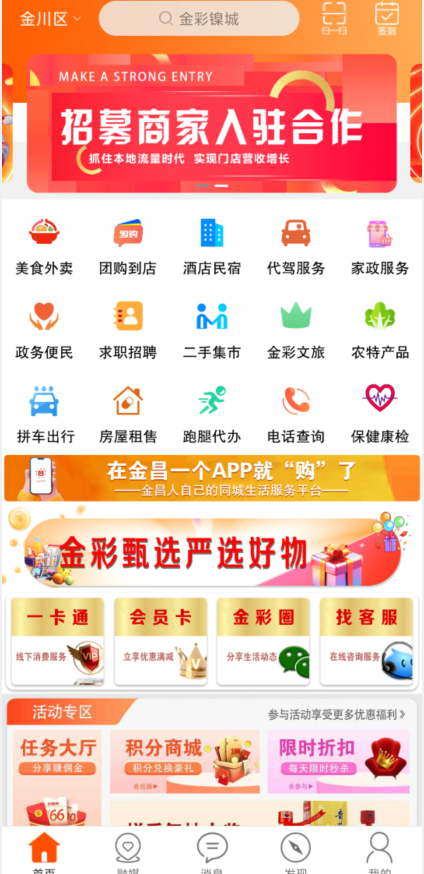Open 保健康检 service
This screenshot has width=424, height=874.
tap(380, 414)
